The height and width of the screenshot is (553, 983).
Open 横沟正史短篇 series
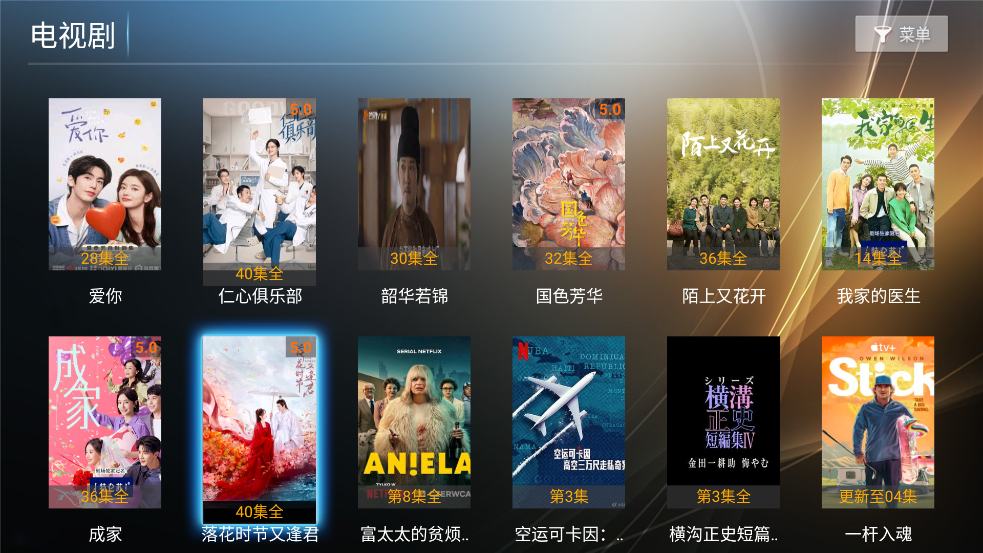(723, 422)
